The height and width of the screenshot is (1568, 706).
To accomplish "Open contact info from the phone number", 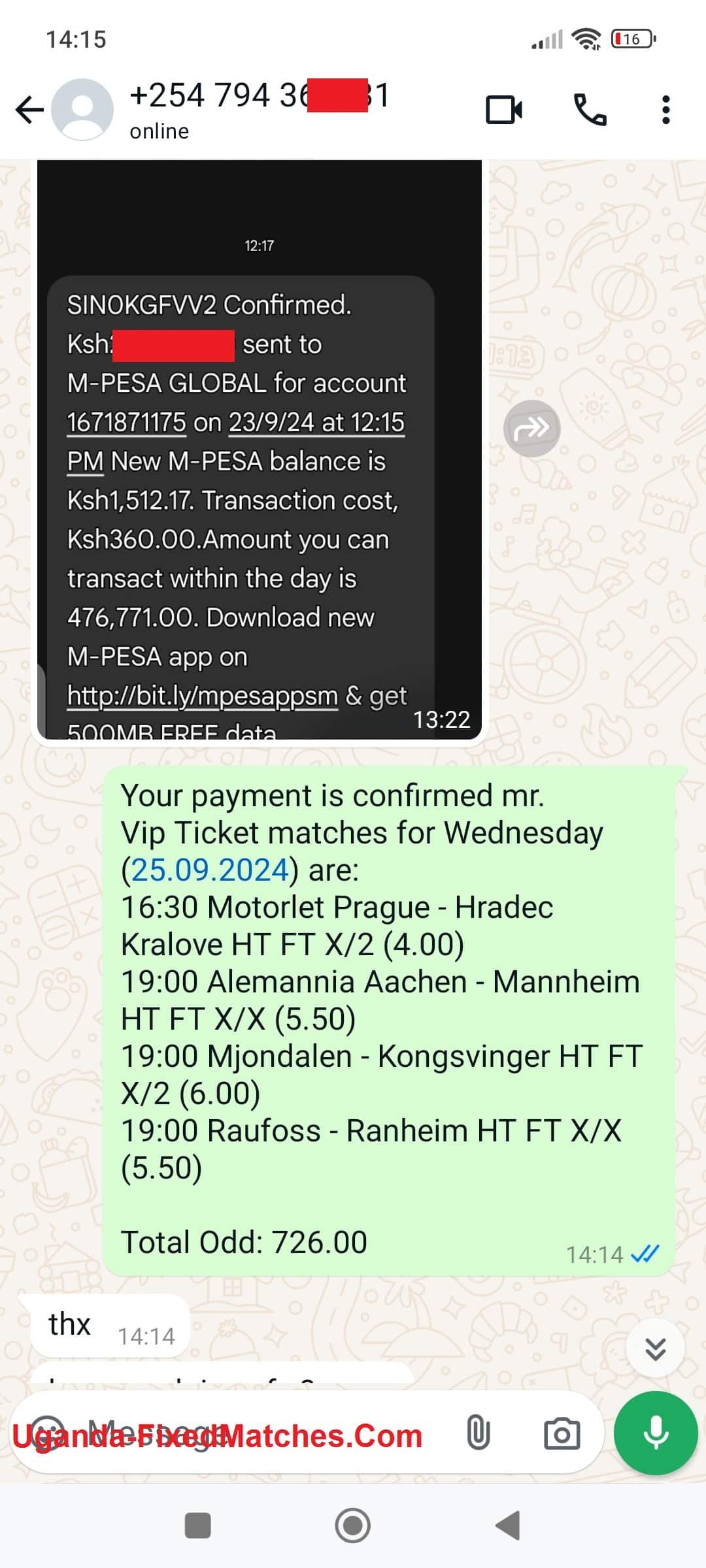I will pos(259,96).
